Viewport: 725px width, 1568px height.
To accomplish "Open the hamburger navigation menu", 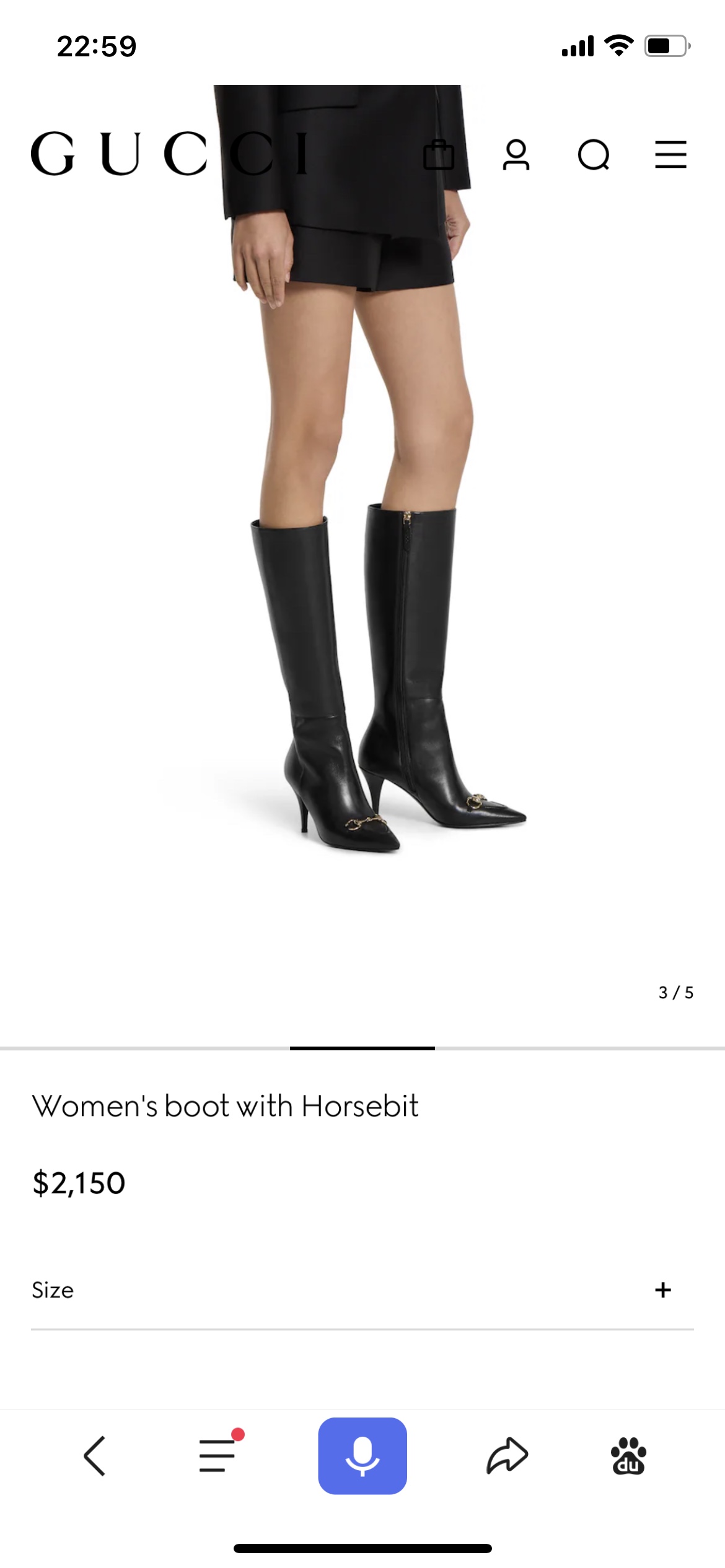I will tap(670, 155).
